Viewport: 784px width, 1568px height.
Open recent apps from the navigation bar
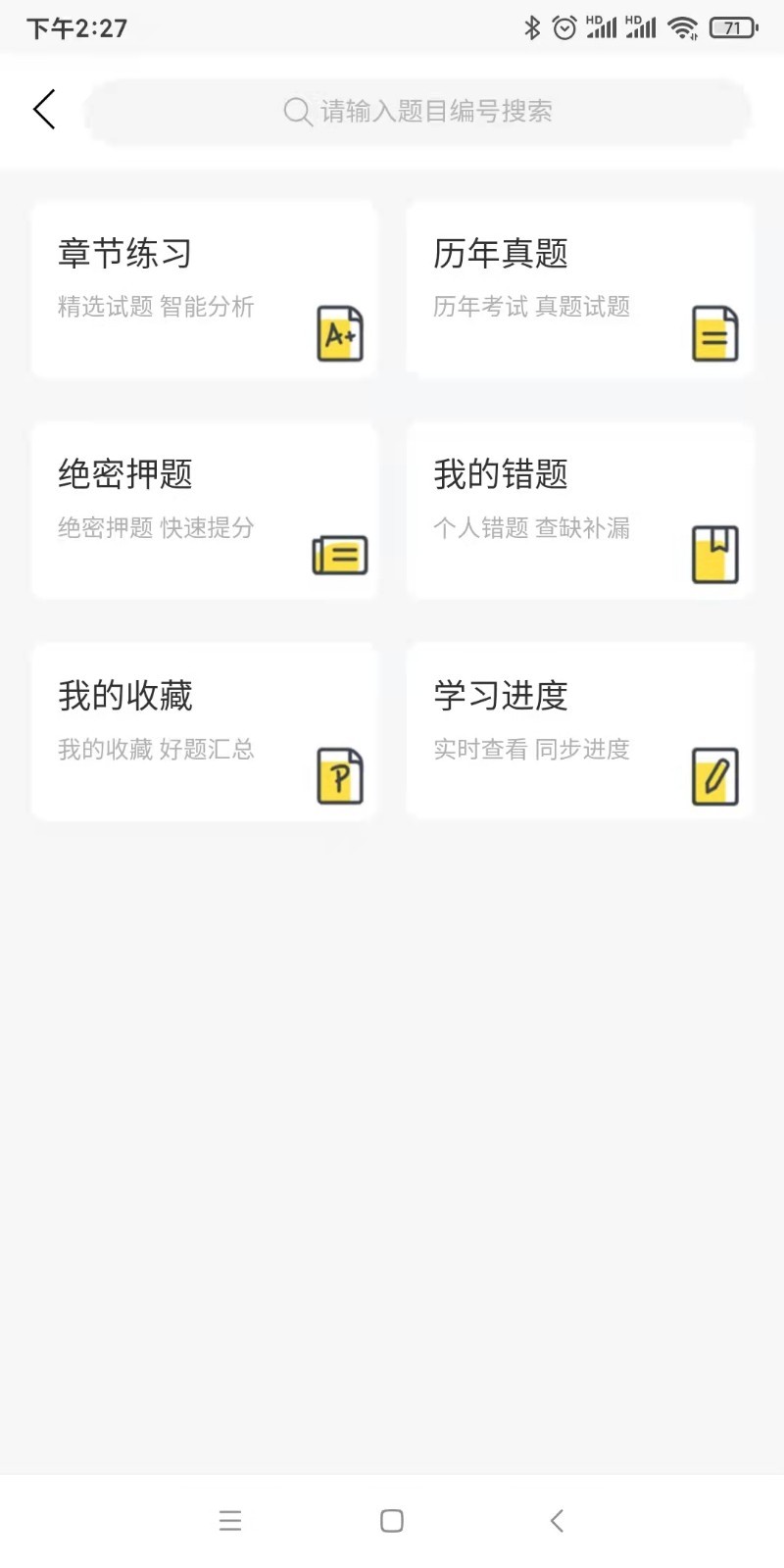[x=230, y=1521]
